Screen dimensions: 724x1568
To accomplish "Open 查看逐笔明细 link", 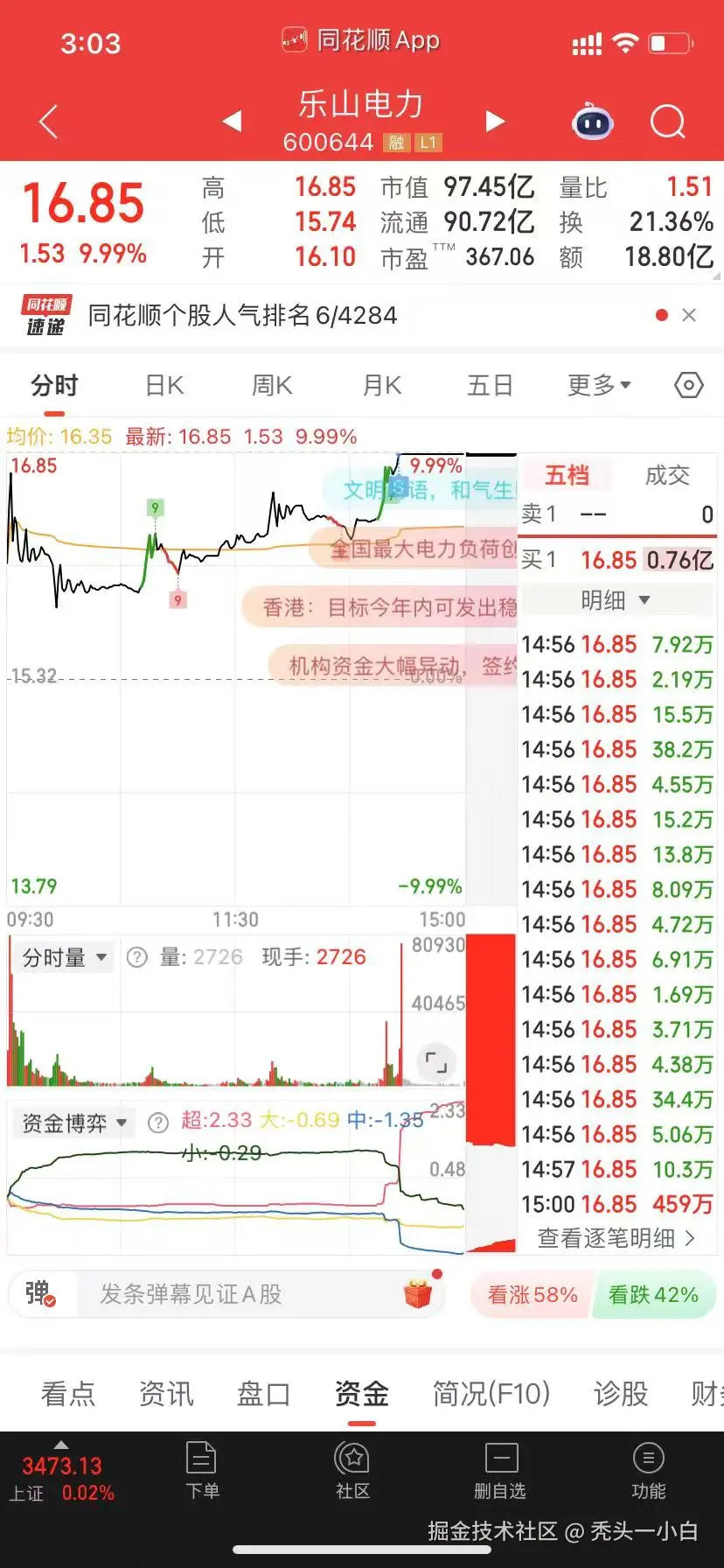I will [616, 1238].
